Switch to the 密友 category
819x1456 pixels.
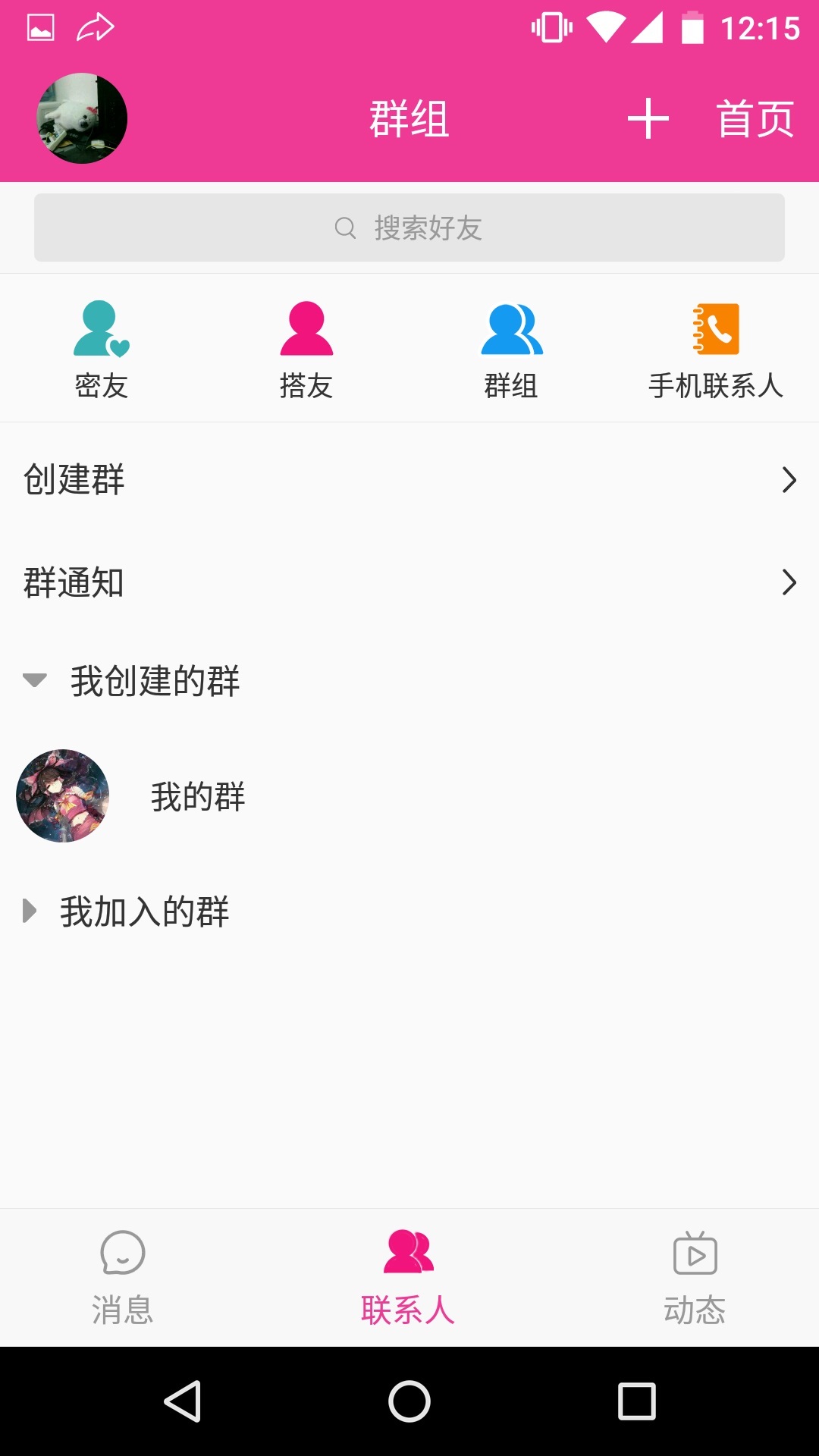point(102,349)
